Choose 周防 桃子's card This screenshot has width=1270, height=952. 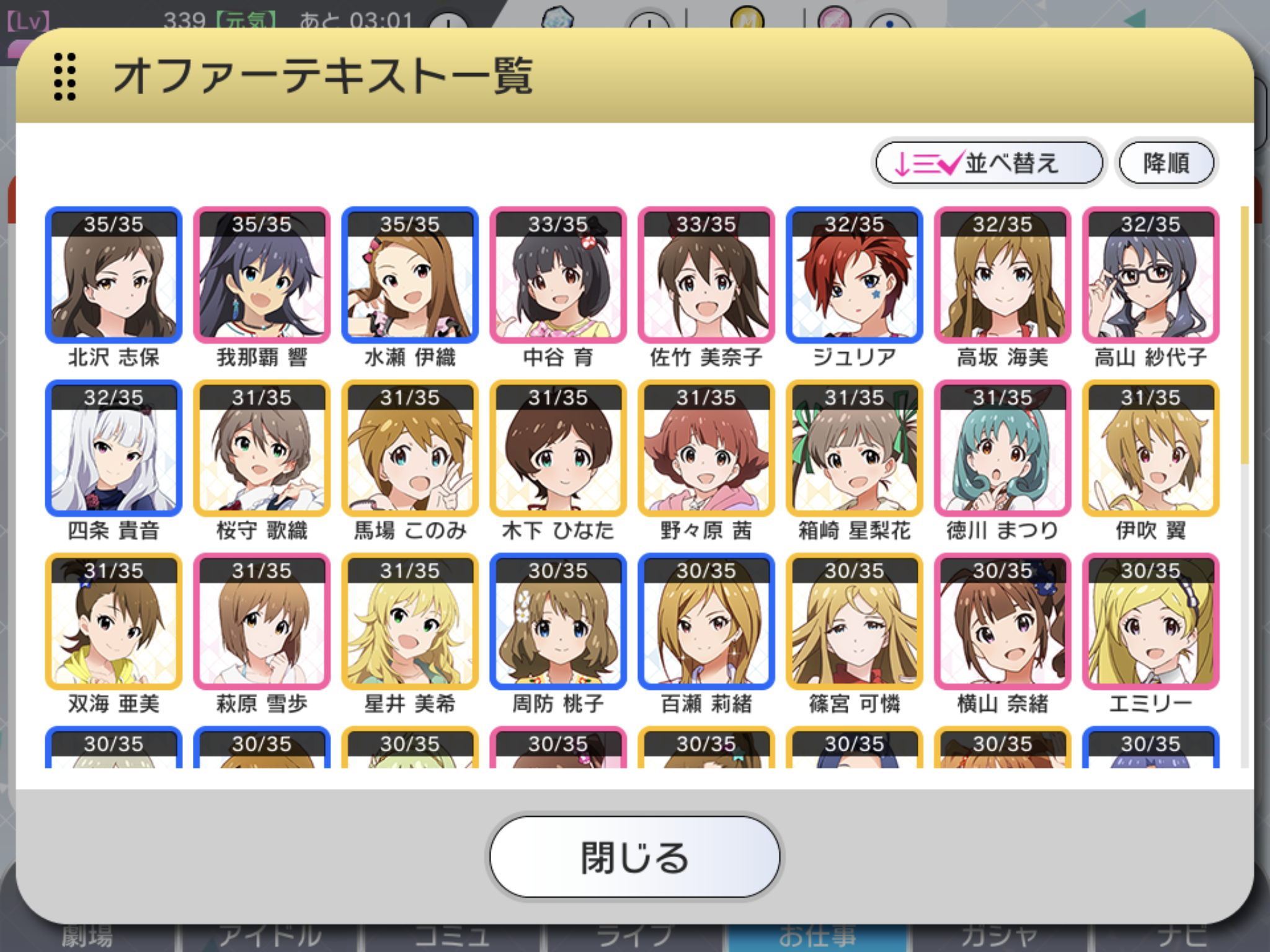point(557,622)
